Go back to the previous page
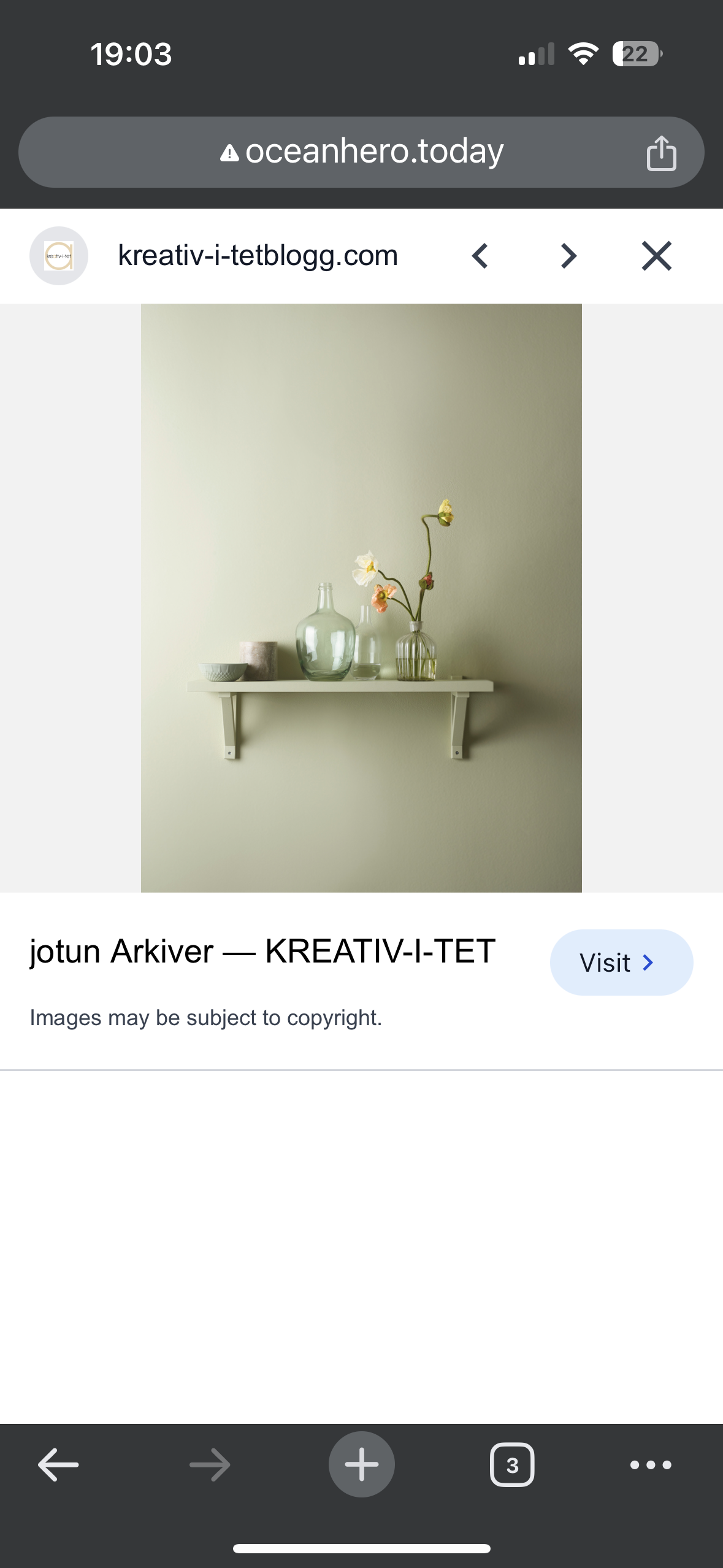This screenshot has height=1568, width=723. pos(58,1465)
